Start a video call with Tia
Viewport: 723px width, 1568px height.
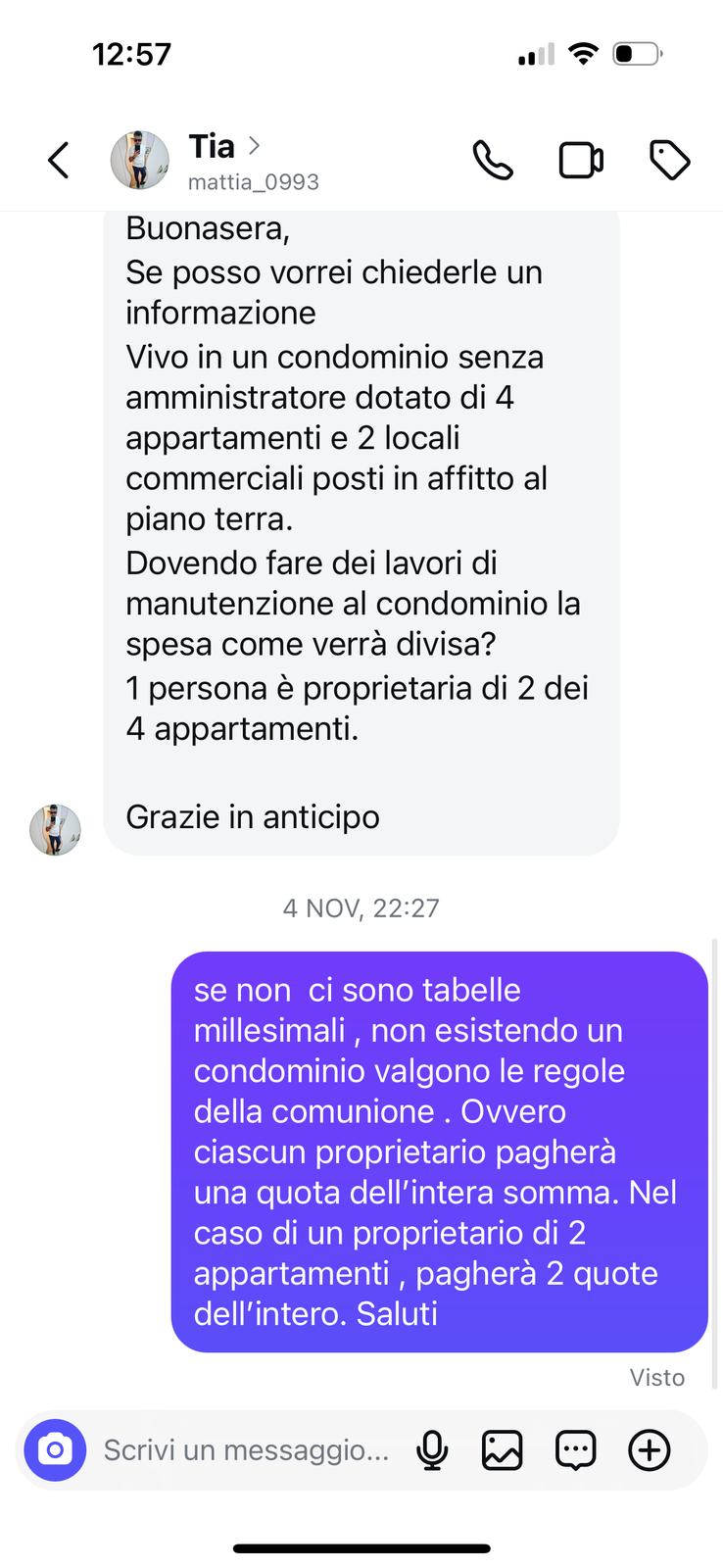pos(581,160)
